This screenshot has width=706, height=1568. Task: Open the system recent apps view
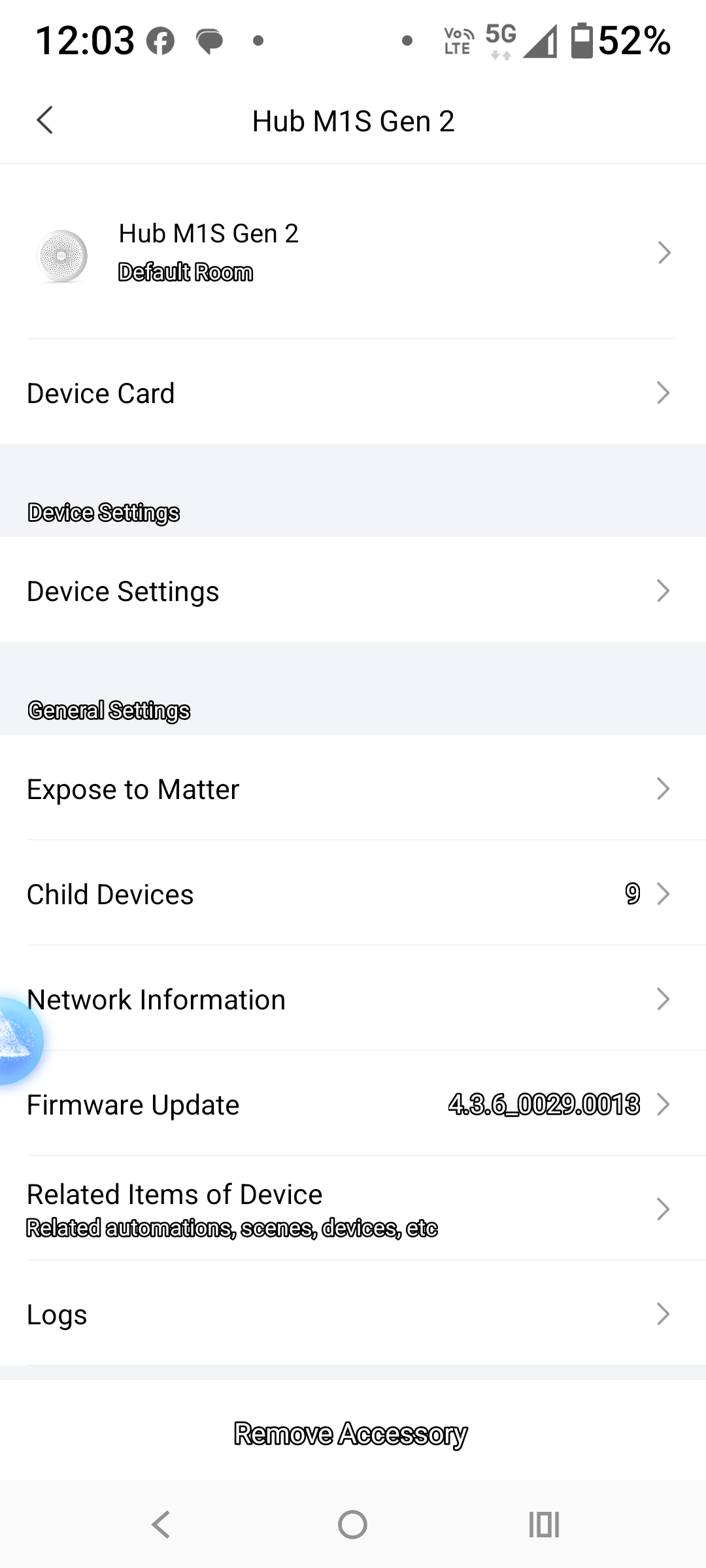[544, 1525]
